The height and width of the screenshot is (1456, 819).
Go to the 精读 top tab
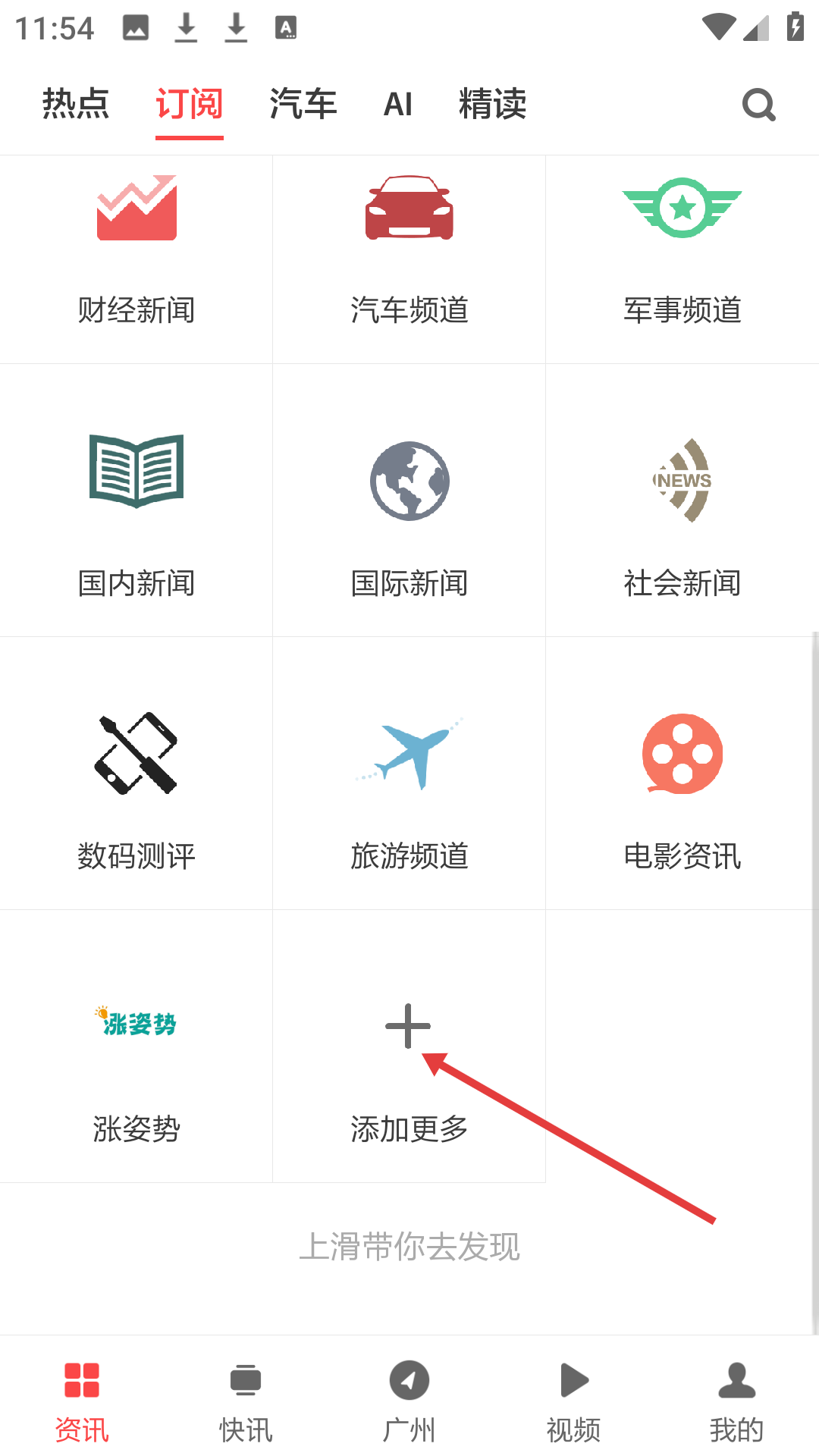492,104
